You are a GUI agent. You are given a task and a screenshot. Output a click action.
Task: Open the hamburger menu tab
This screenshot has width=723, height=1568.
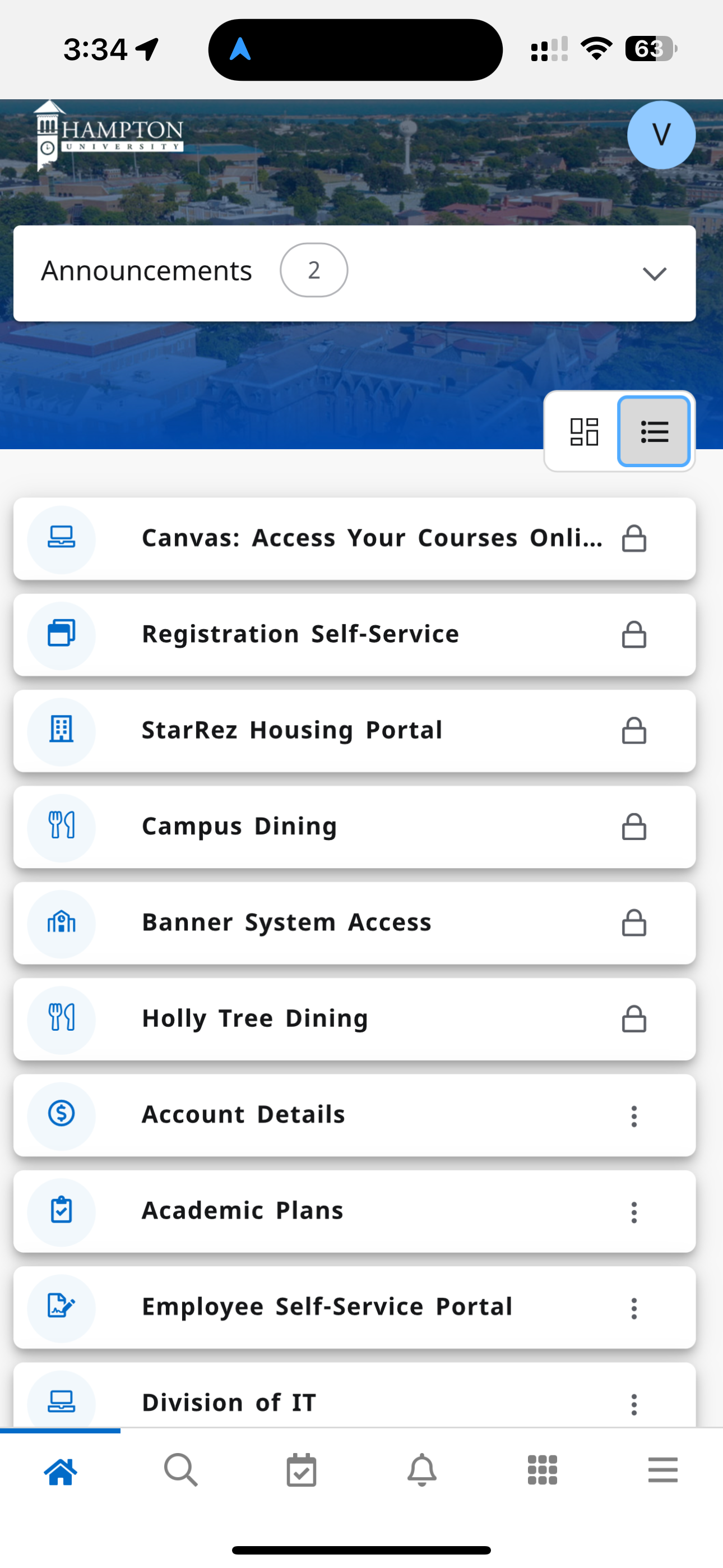point(662,1470)
